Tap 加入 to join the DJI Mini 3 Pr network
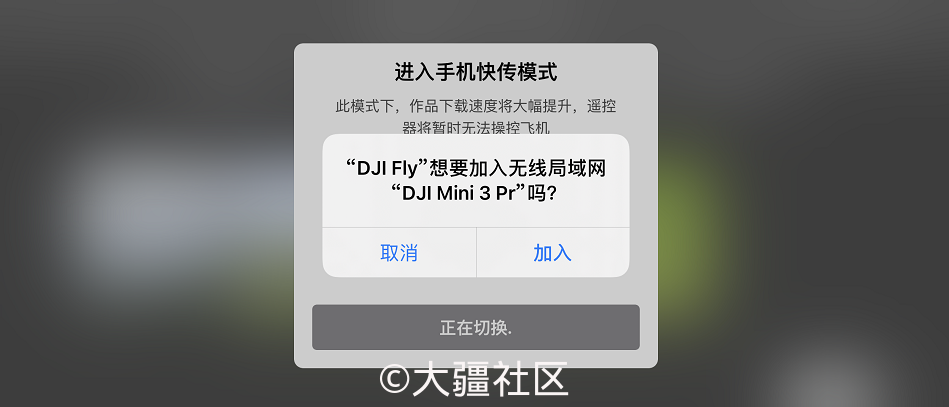Image resolution: width=949 pixels, height=407 pixels. [x=552, y=253]
